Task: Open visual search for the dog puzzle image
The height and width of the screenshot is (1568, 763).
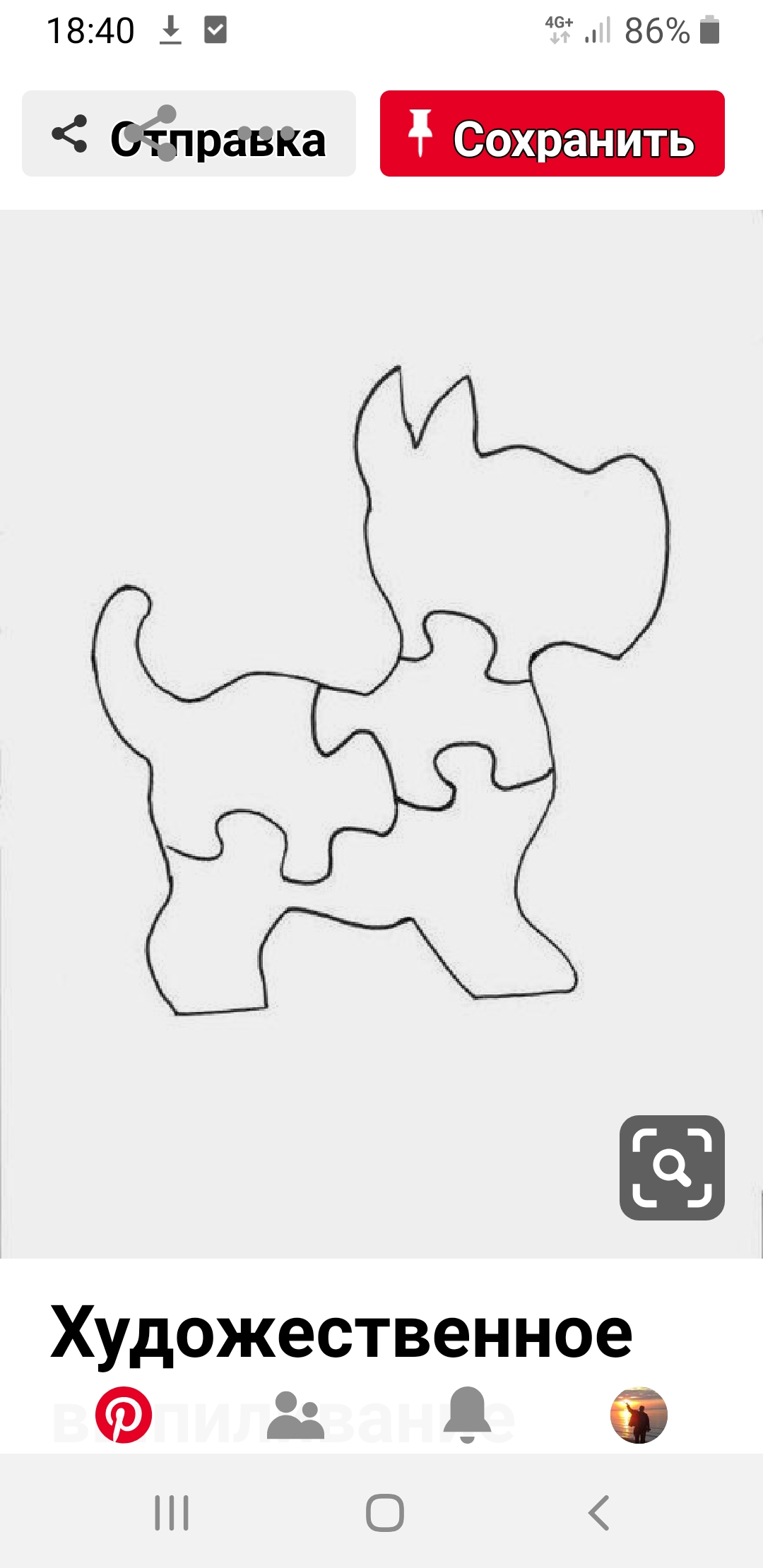Action: [x=671, y=1168]
